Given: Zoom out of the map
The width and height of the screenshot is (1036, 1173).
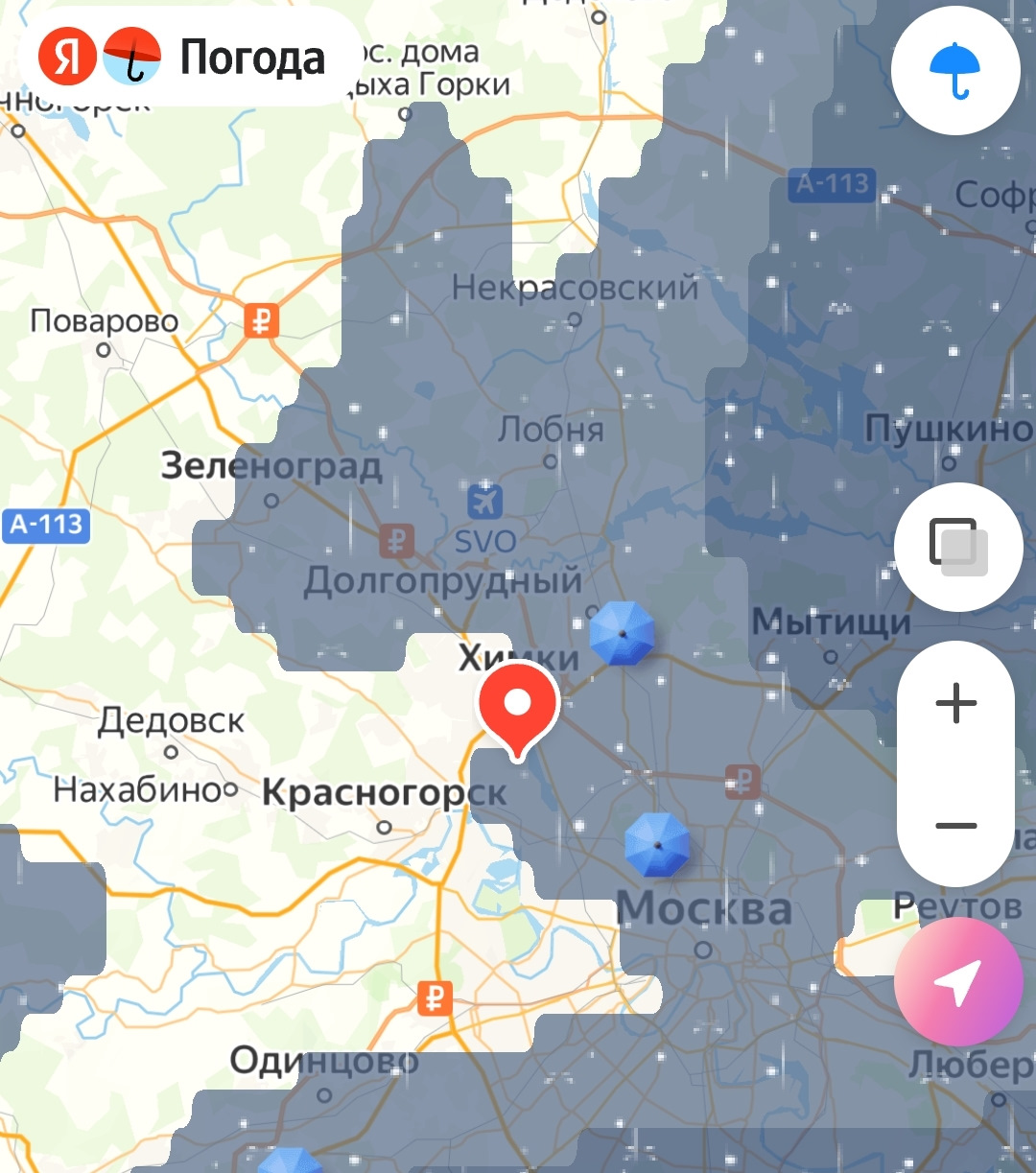Looking at the screenshot, I should pos(955,826).
